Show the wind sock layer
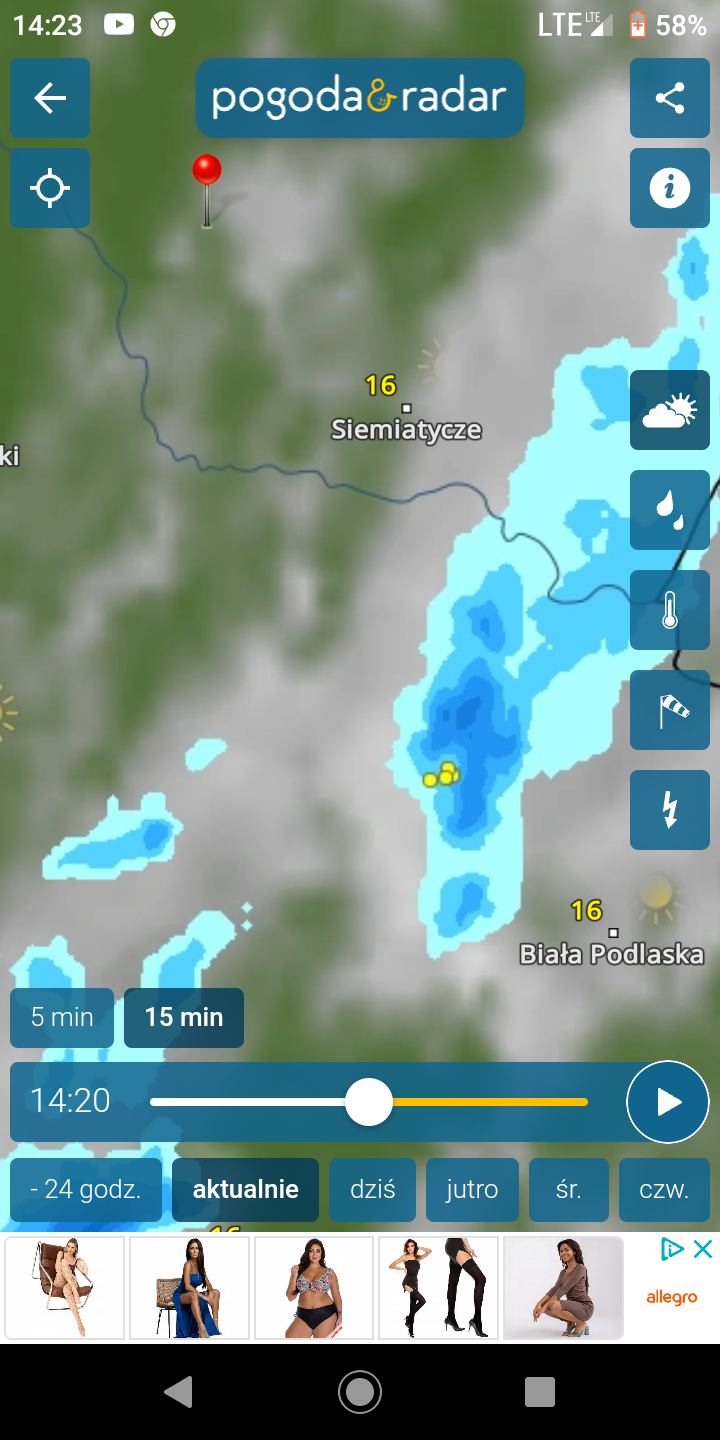The image size is (720, 1440). [670, 710]
